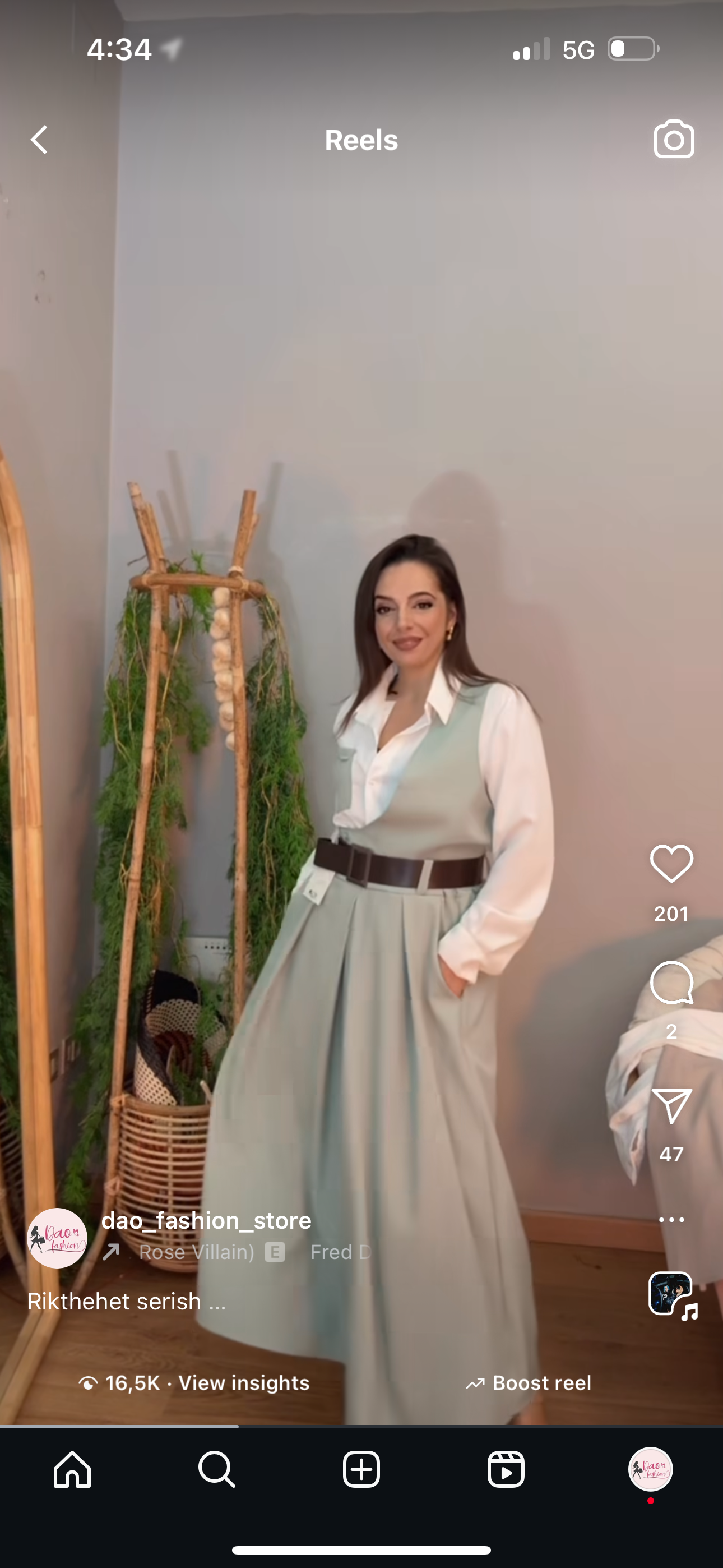Open the Rose Villain audio link
Image resolution: width=723 pixels, height=1568 pixels.
pyautogui.click(x=196, y=1252)
